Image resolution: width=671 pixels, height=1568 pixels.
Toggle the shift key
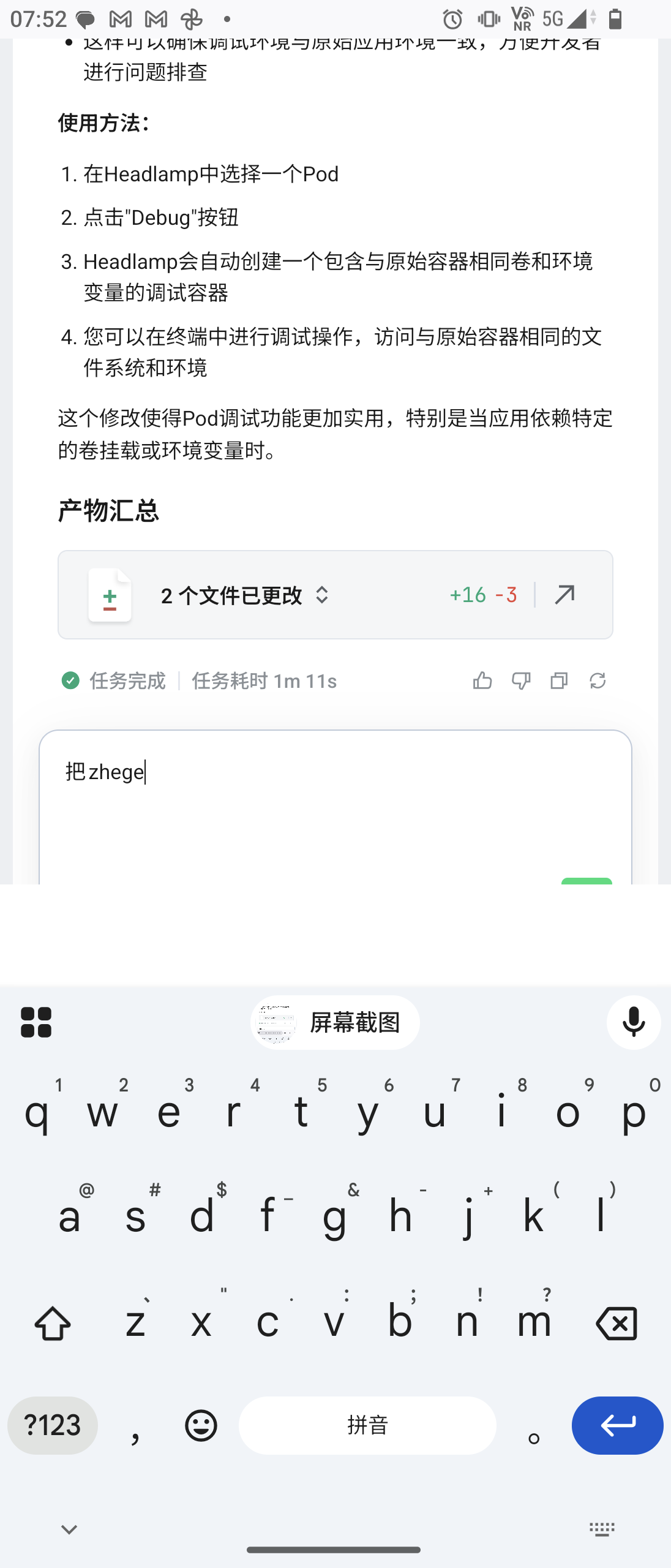[x=53, y=1323]
